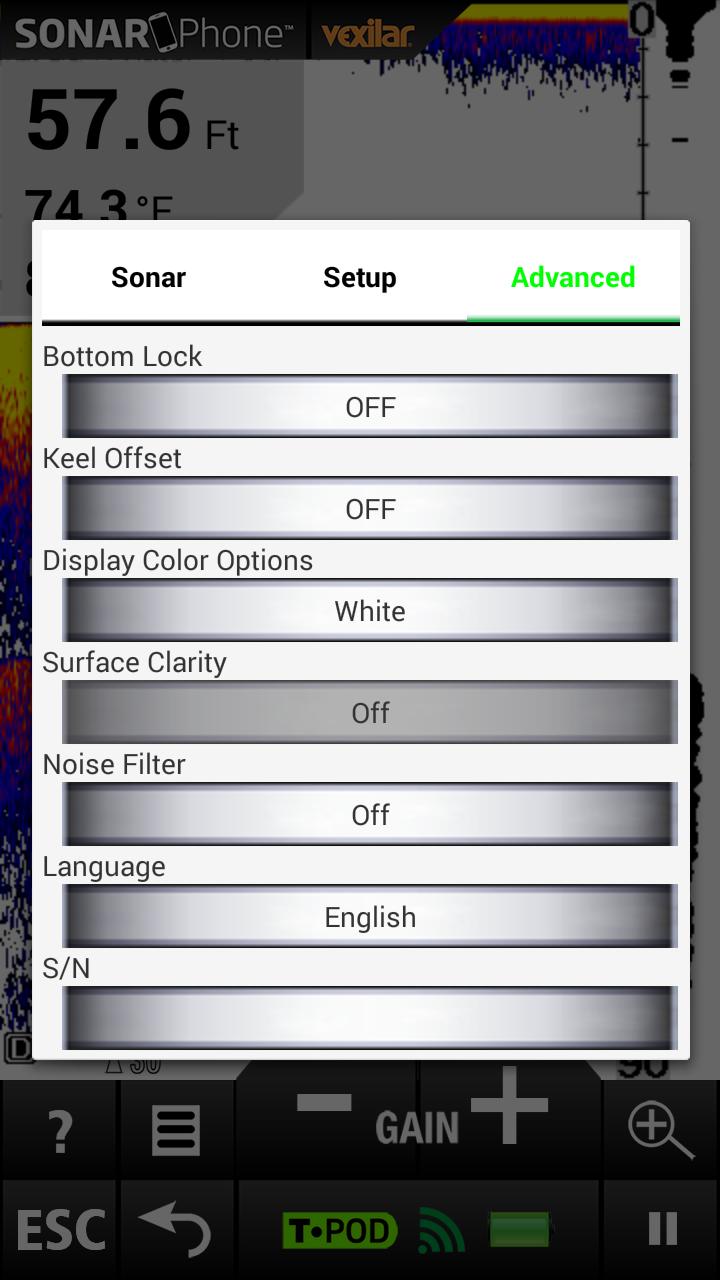Tap the S/N field
Viewport: 720px width, 1280px height.
pos(370,1018)
